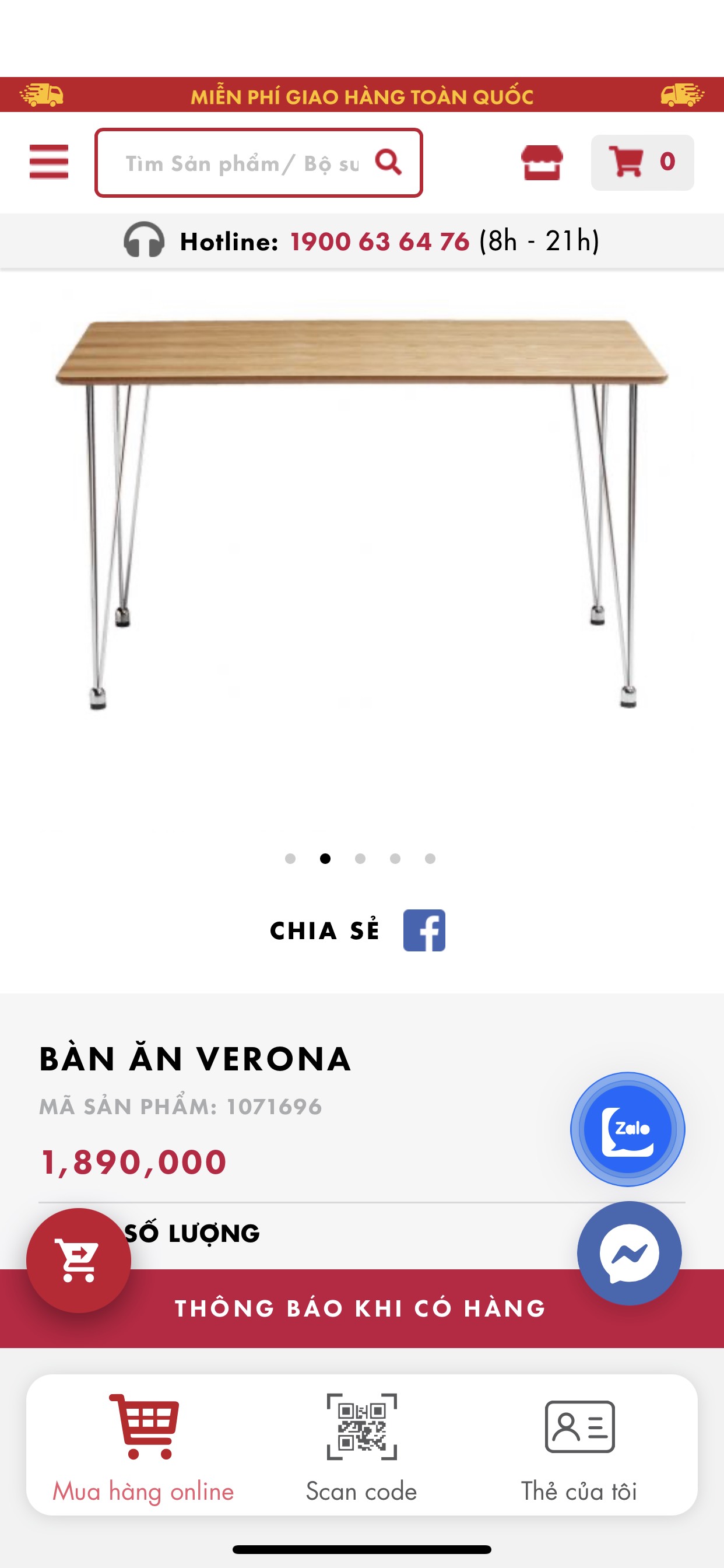
Task: Open the shopping cart with 0 items
Action: (642, 162)
